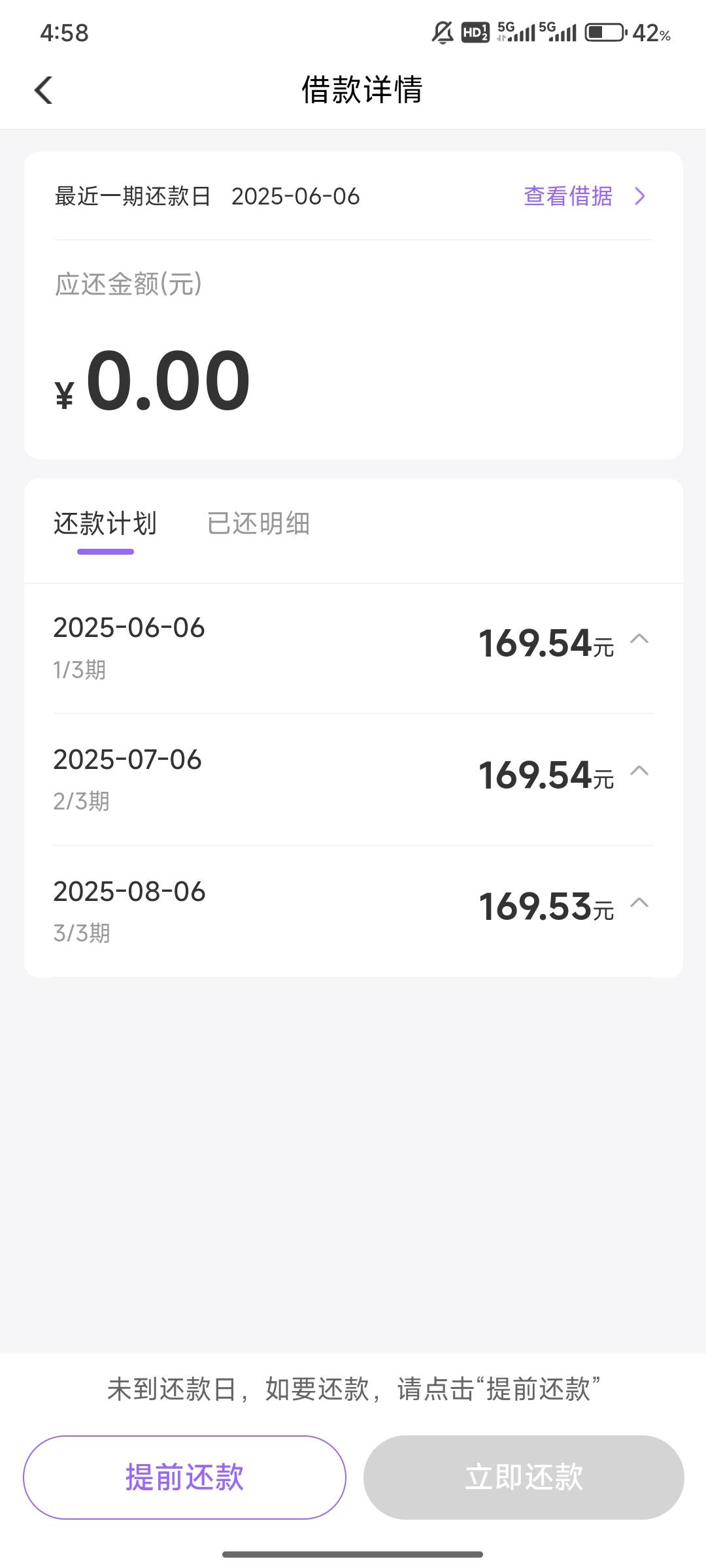This screenshot has width=706, height=1568.
Task: Go back from the 借款详情 page
Action: [43, 90]
